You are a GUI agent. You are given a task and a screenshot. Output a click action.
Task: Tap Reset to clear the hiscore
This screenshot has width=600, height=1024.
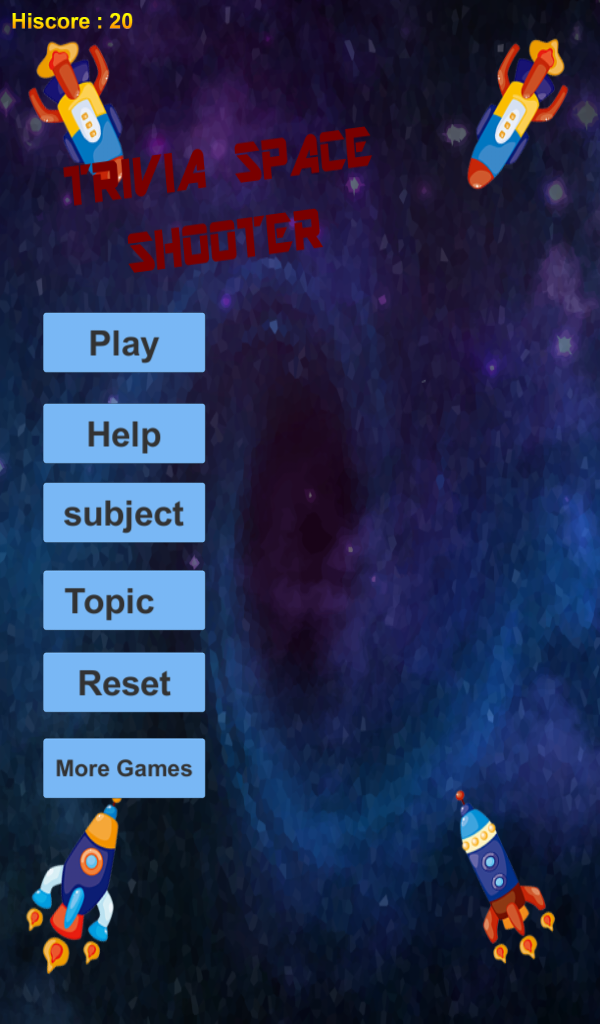pyautogui.click(x=124, y=683)
